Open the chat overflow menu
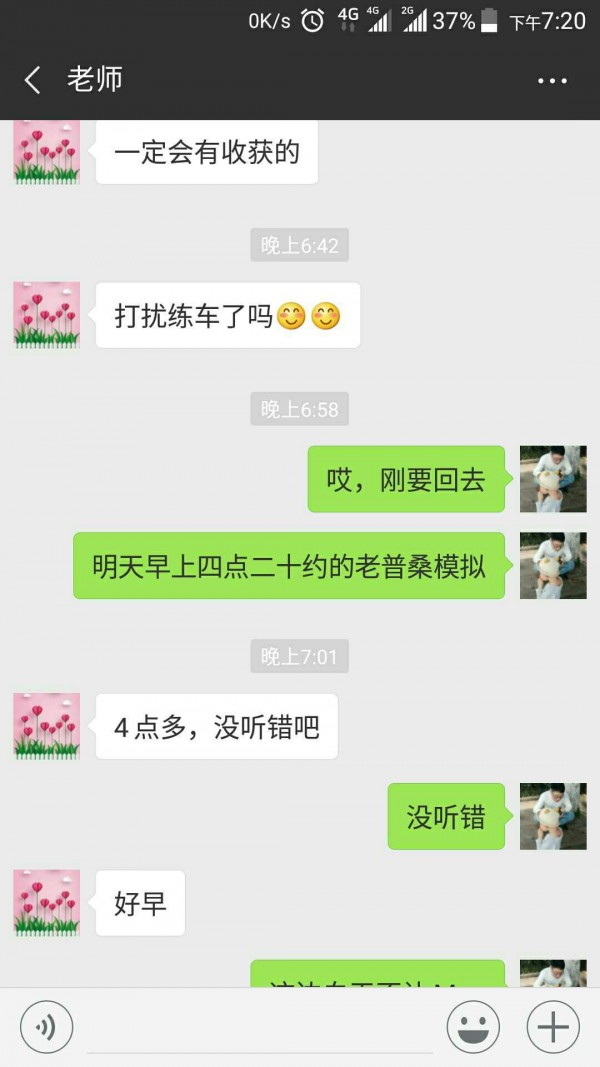Screen dimensions: 600x1067 pyautogui.click(x=552, y=81)
